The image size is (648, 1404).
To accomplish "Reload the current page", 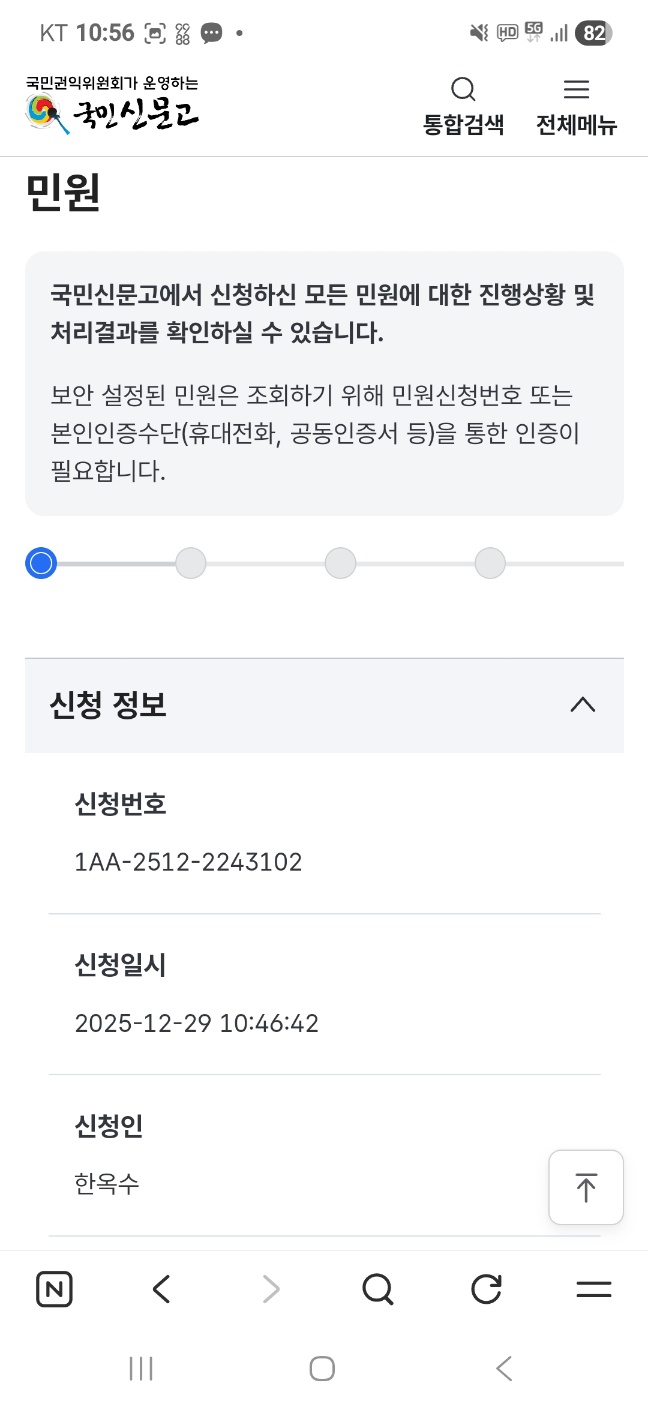I will 486,1290.
